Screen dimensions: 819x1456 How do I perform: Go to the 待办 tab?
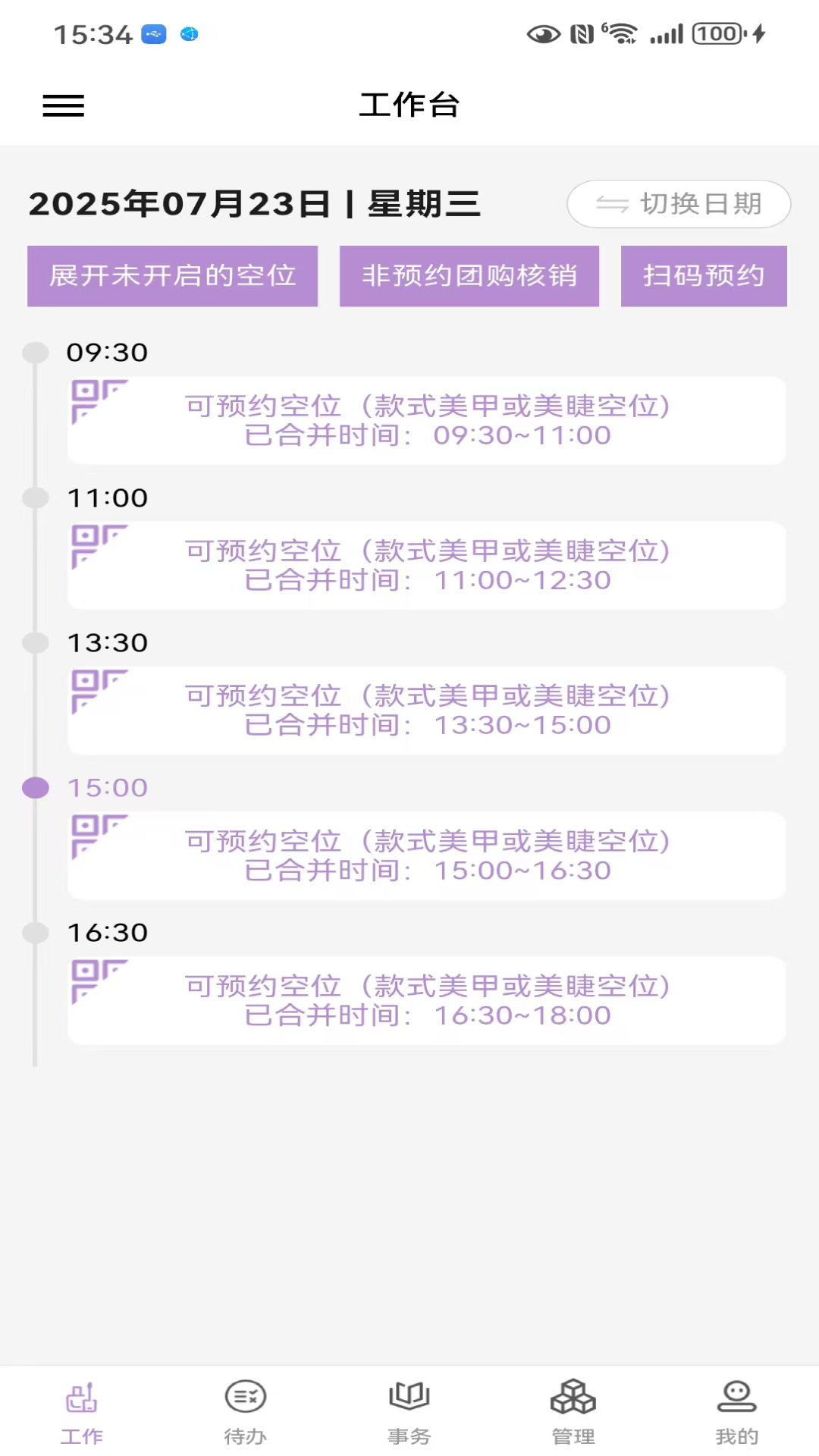pyautogui.click(x=245, y=1412)
